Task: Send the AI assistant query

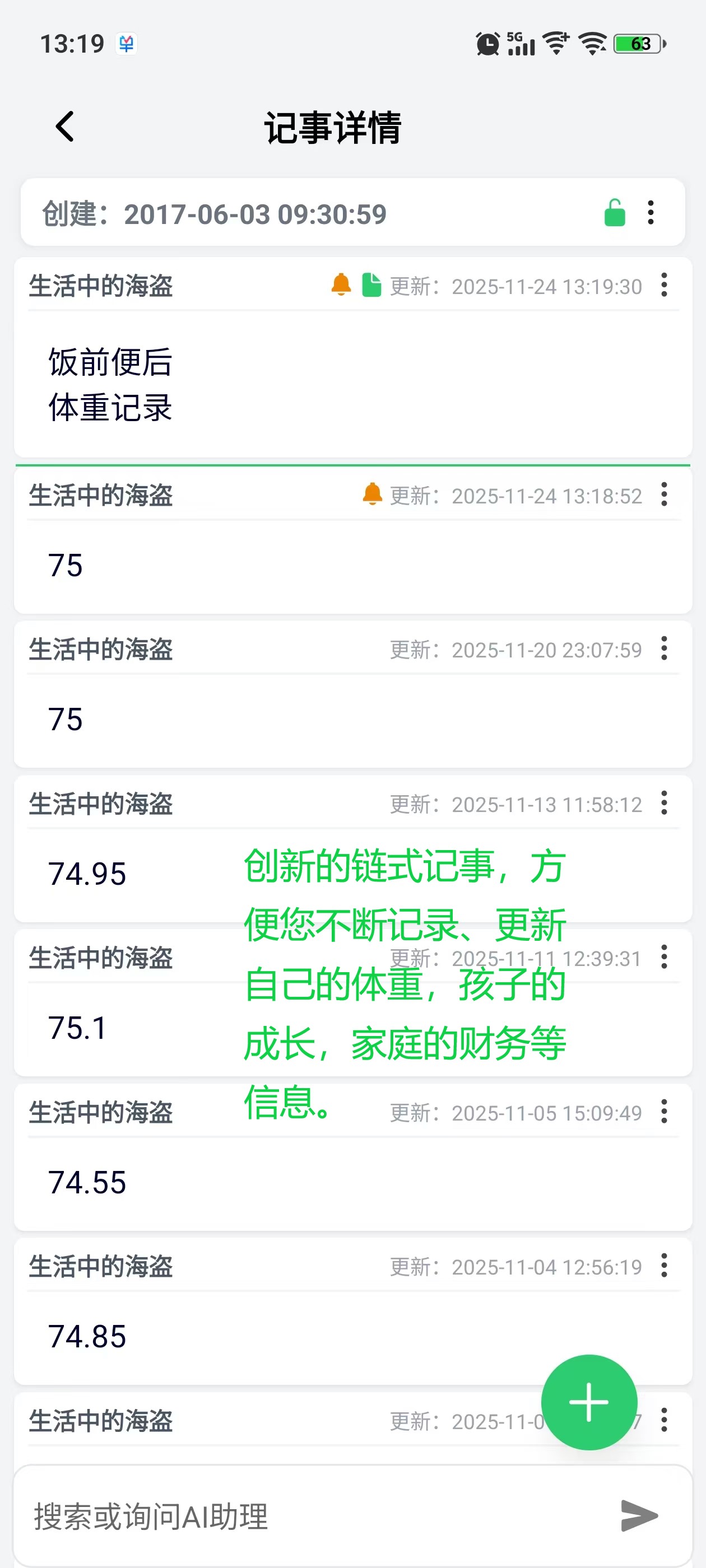Action: click(638, 1516)
